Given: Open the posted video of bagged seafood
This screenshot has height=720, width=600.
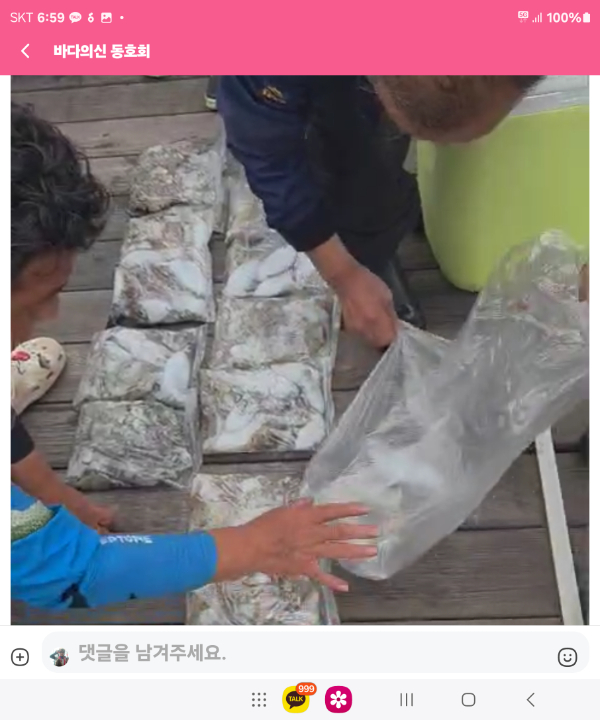Looking at the screenshot, I should tap(300, 350).
